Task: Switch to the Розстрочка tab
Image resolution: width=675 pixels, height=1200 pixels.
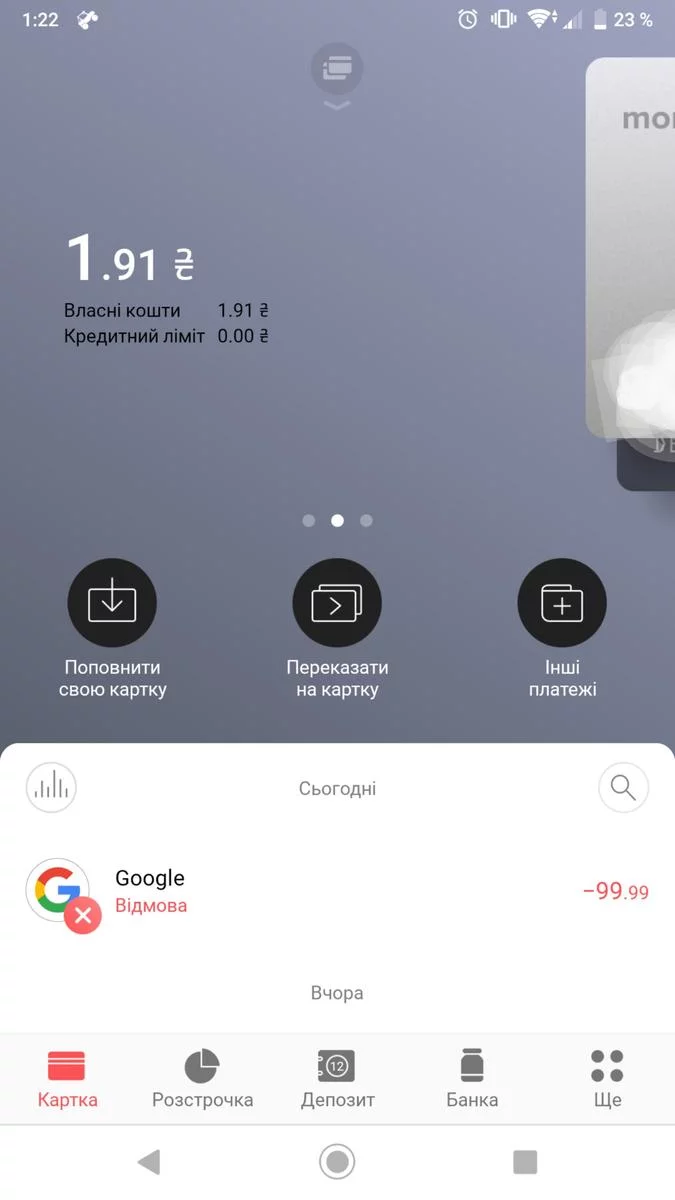Action: pos(202,1079)
